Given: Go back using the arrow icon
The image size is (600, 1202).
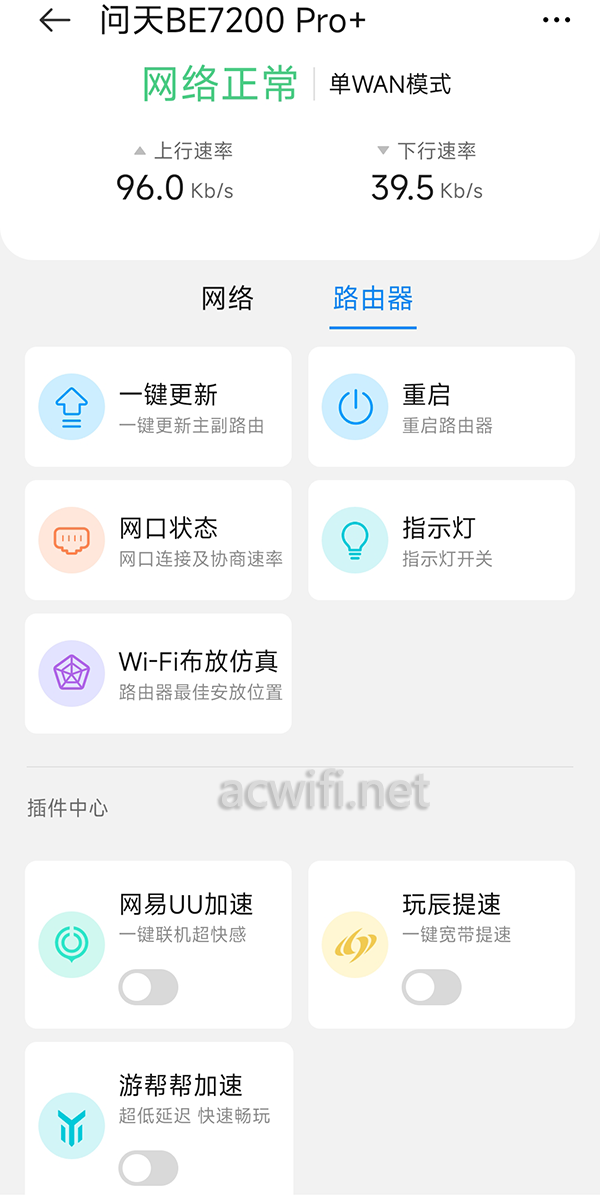Looking at the screenshot, I should coord(55,21).
